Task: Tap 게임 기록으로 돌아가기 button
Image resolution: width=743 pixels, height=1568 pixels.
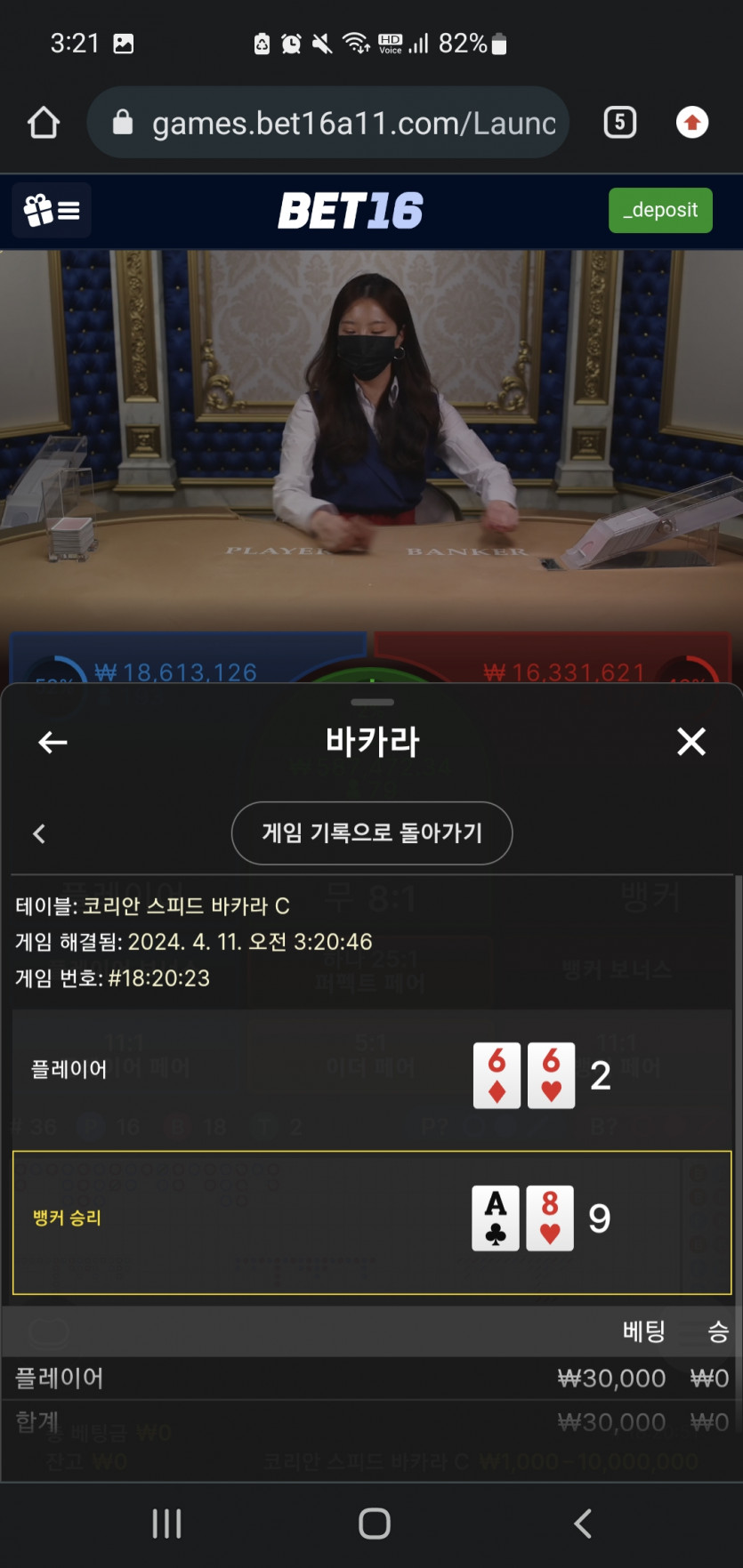Action: pos(372,833)
